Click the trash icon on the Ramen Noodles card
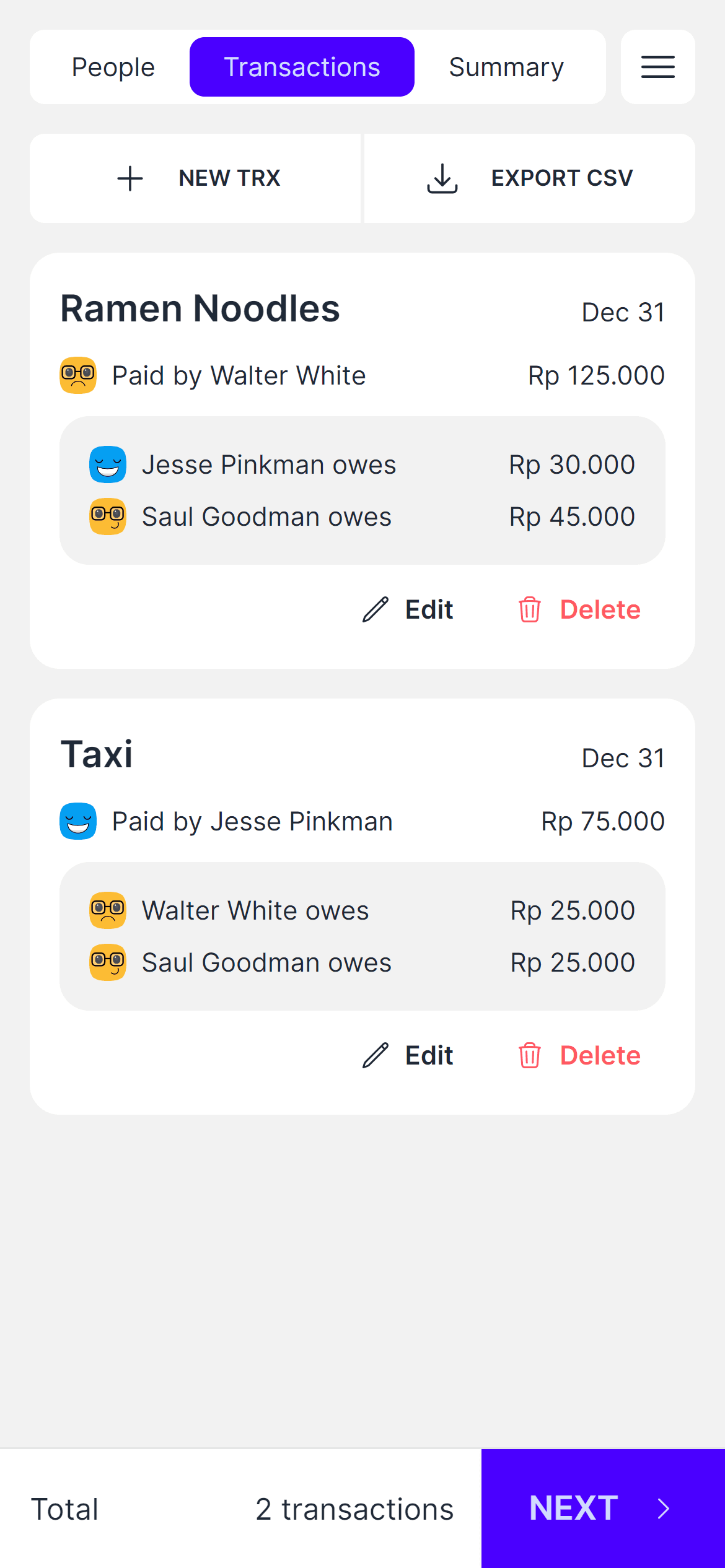 coord(530,609)
